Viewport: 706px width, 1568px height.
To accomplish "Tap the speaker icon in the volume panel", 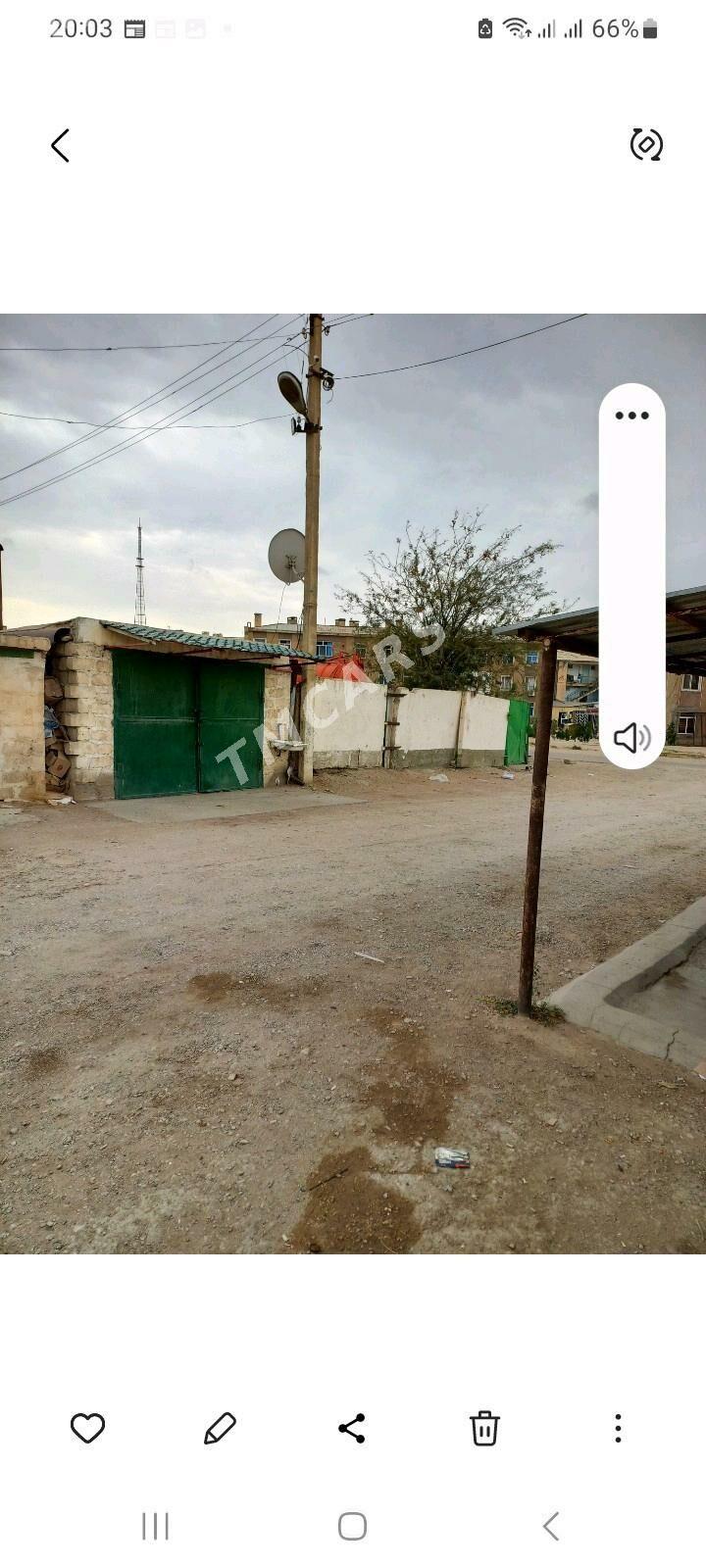I will (632, 737).
